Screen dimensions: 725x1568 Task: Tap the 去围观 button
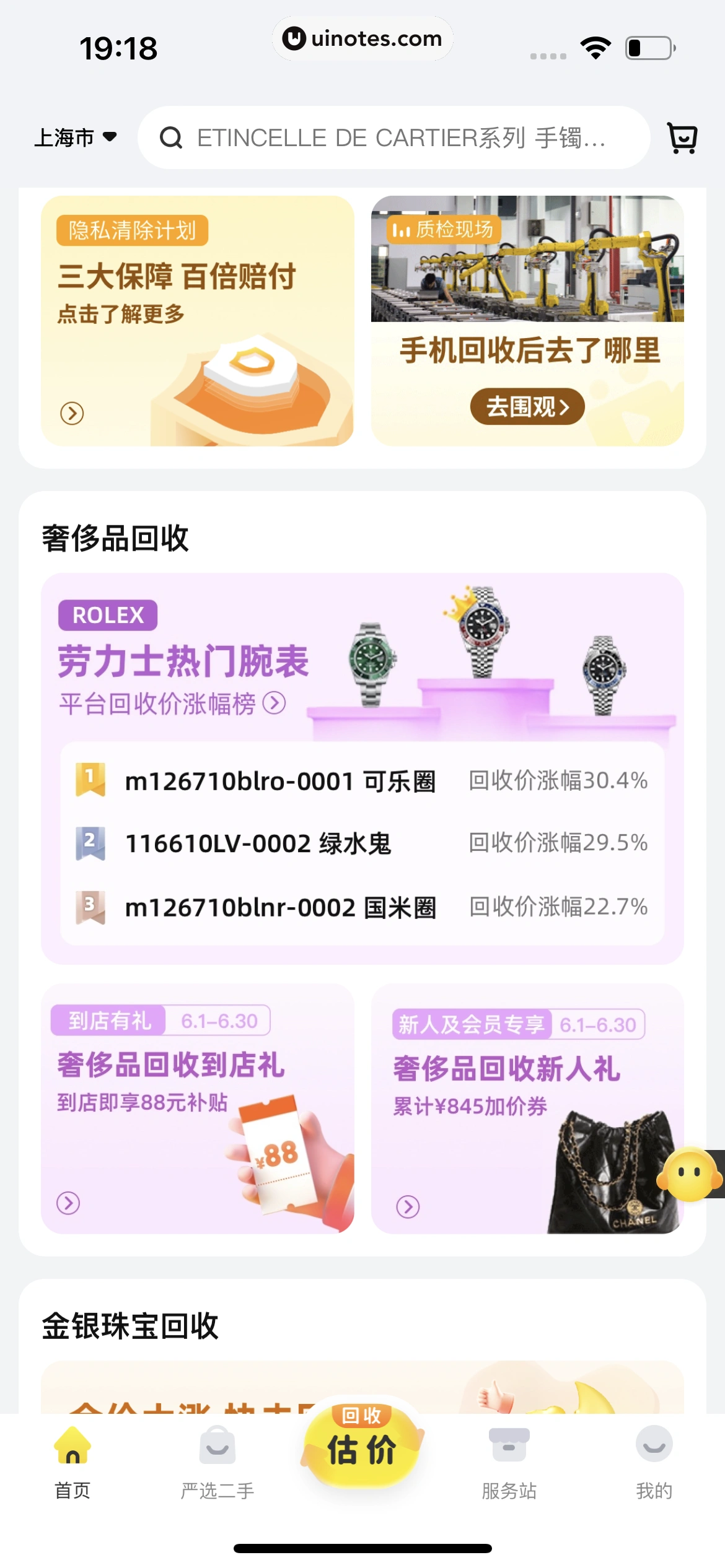[x=526, y=406]
